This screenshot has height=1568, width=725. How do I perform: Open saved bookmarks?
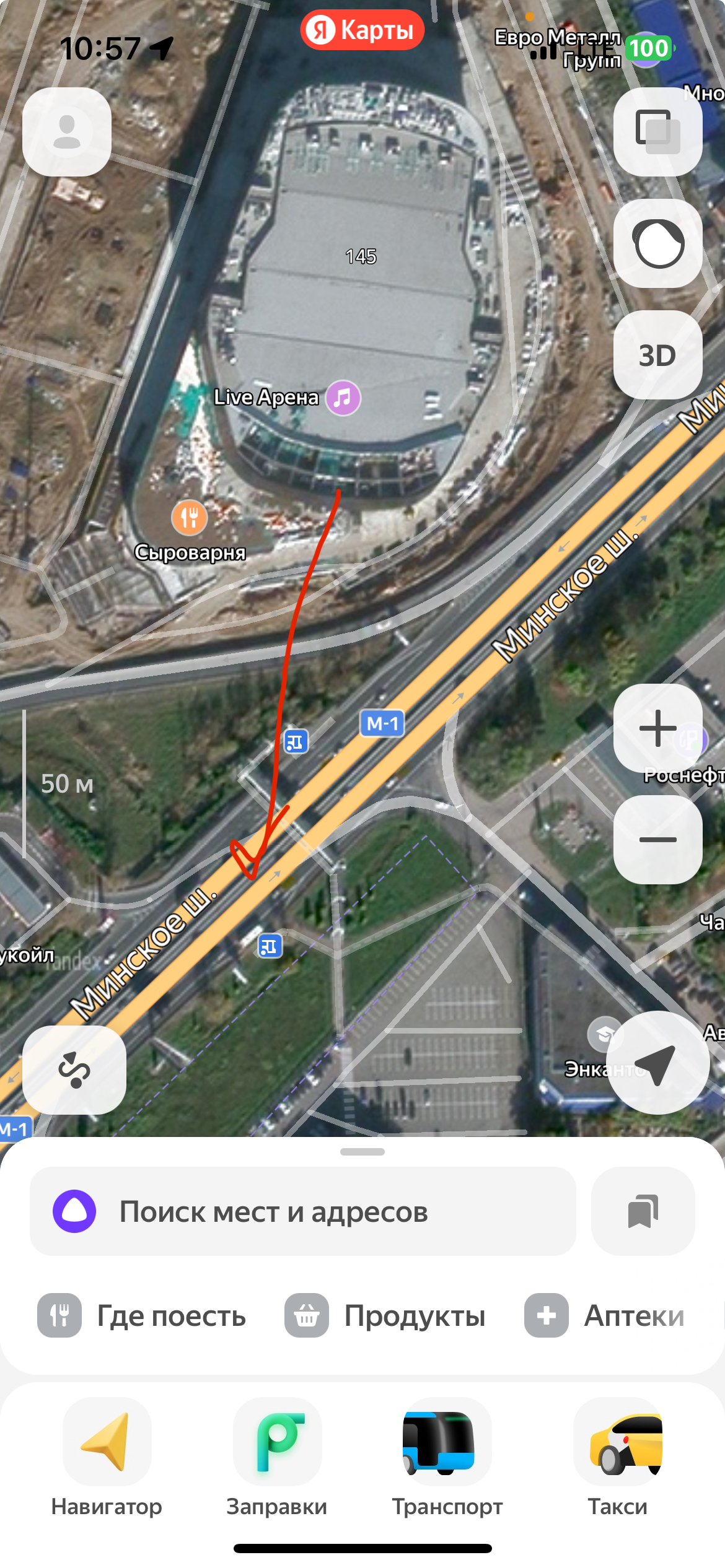(x=643, y=1211)
